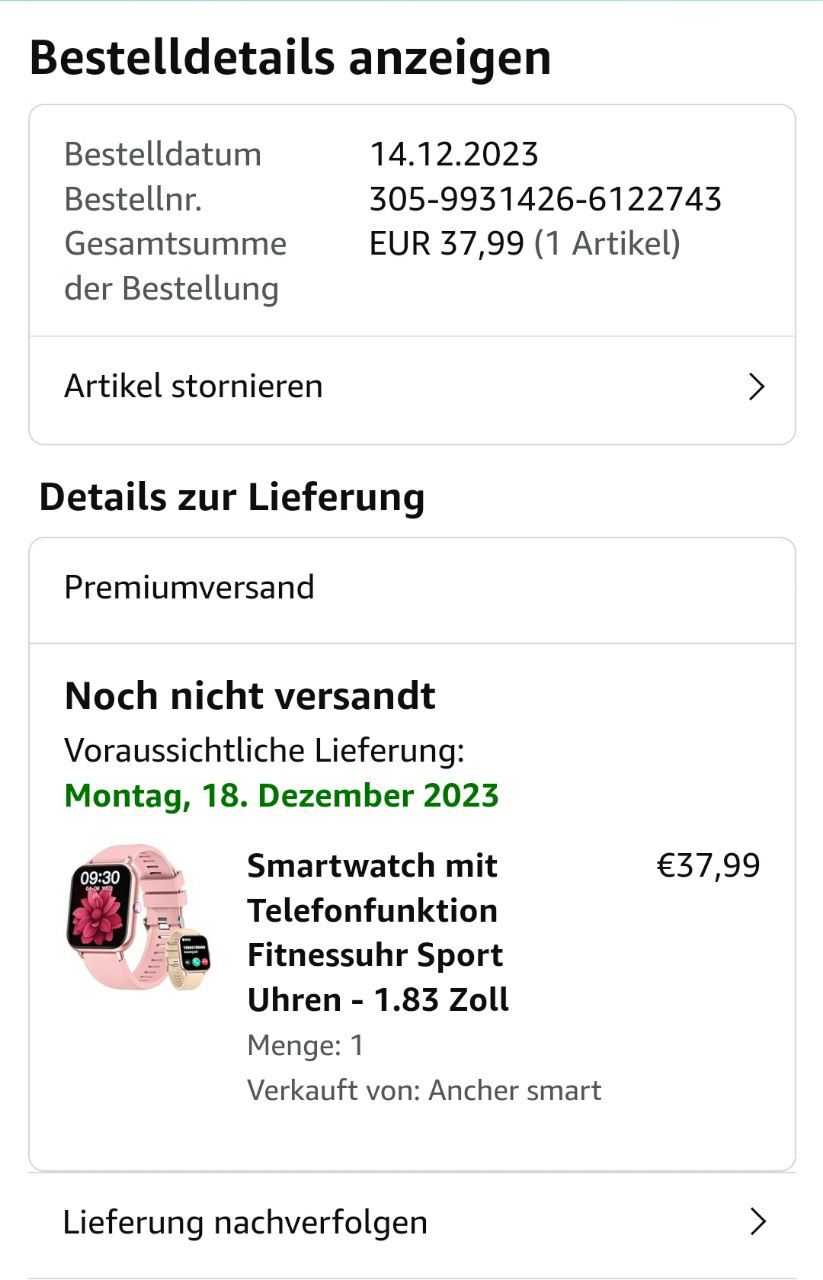Image resolution: width=823 pixels, height=1280 pixels.
Task: Open the pink smartwatch product image
Action: coord(138,918)
